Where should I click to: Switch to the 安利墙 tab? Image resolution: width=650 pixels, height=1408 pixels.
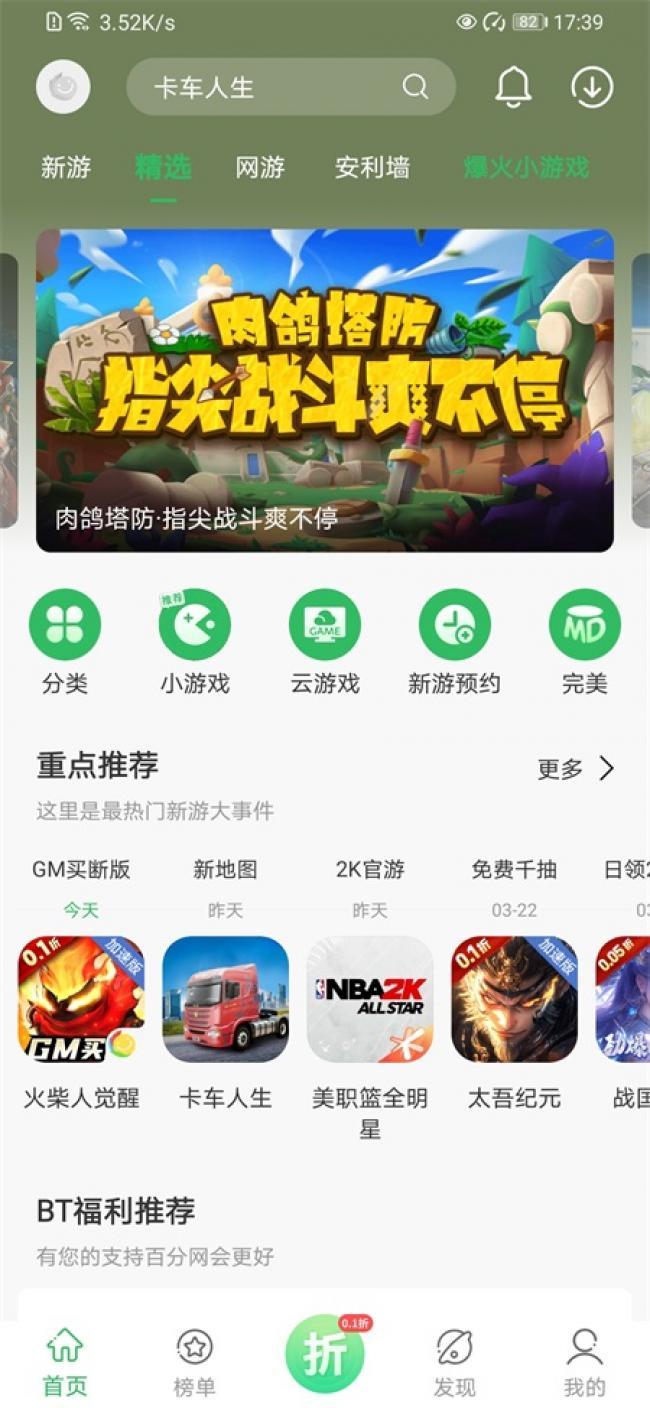372,167
